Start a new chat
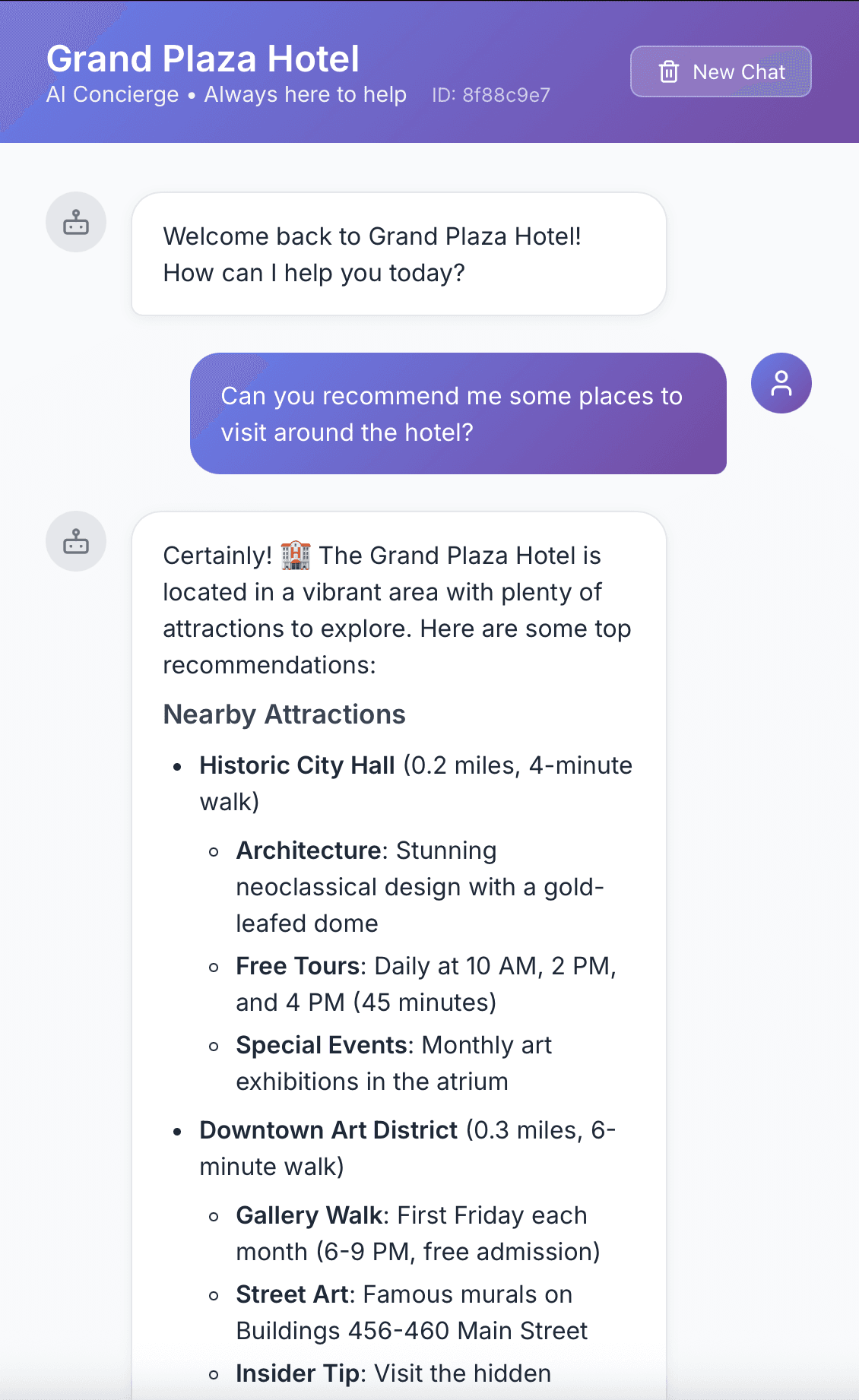The width and height of the screenshot is (859, 1400). 721,72
